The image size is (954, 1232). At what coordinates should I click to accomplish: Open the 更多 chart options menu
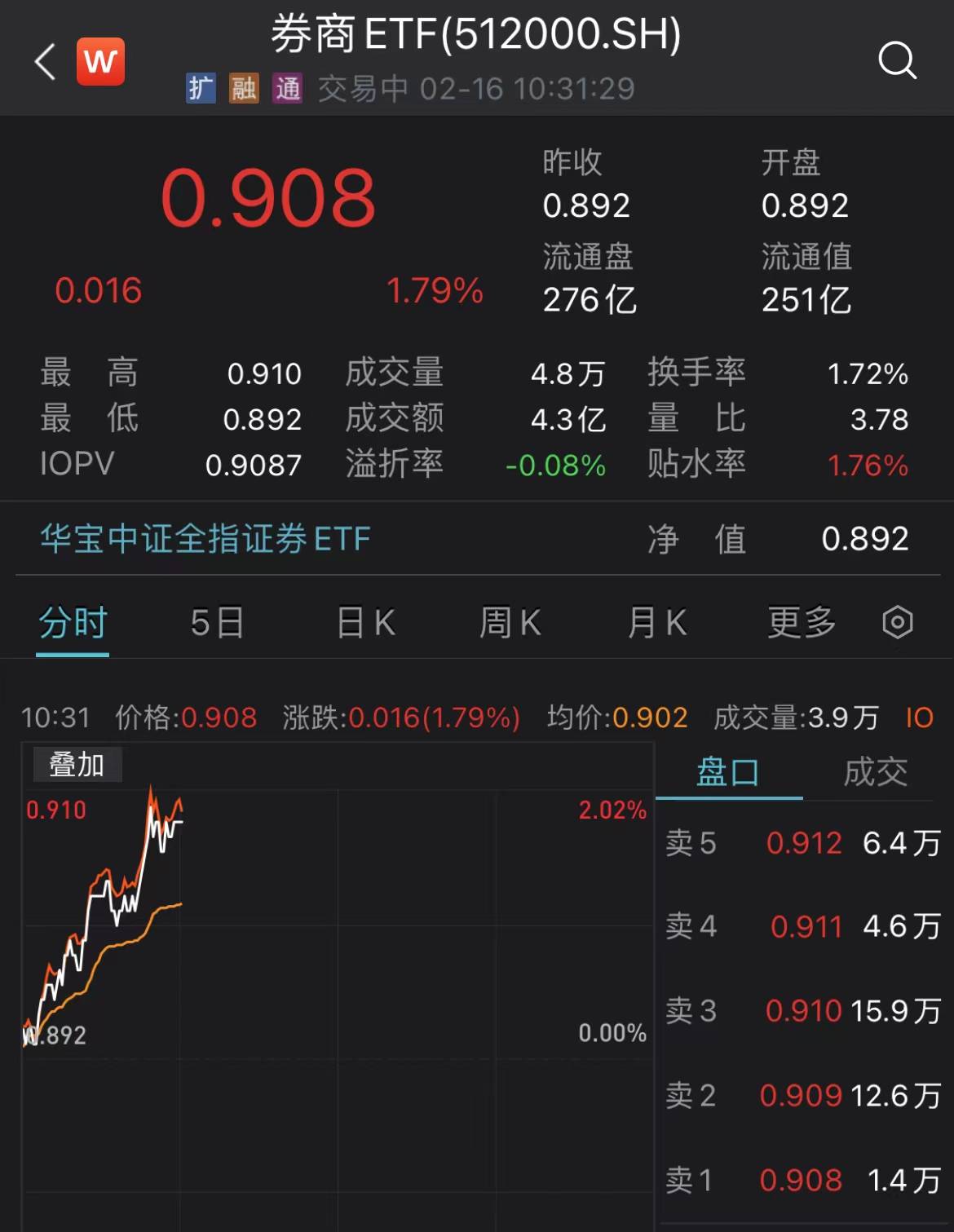click(x=802, y=621)
